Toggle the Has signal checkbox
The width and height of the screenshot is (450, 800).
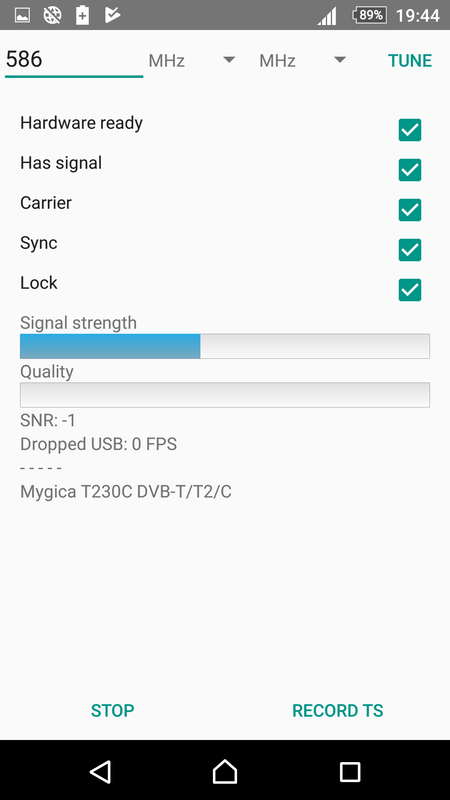(x=410, y=170)
